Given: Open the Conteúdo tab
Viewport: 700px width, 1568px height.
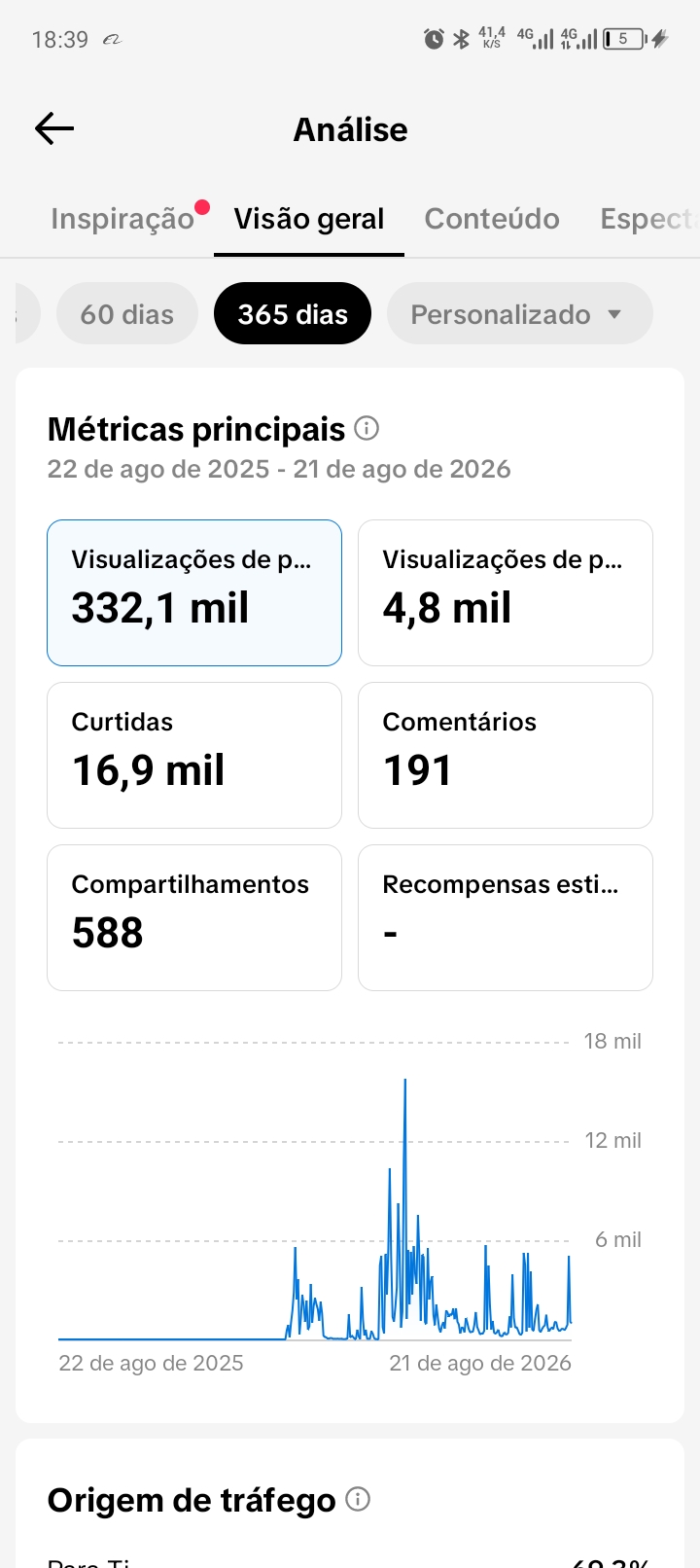Looking at the screenshot, I should point(492,219).
